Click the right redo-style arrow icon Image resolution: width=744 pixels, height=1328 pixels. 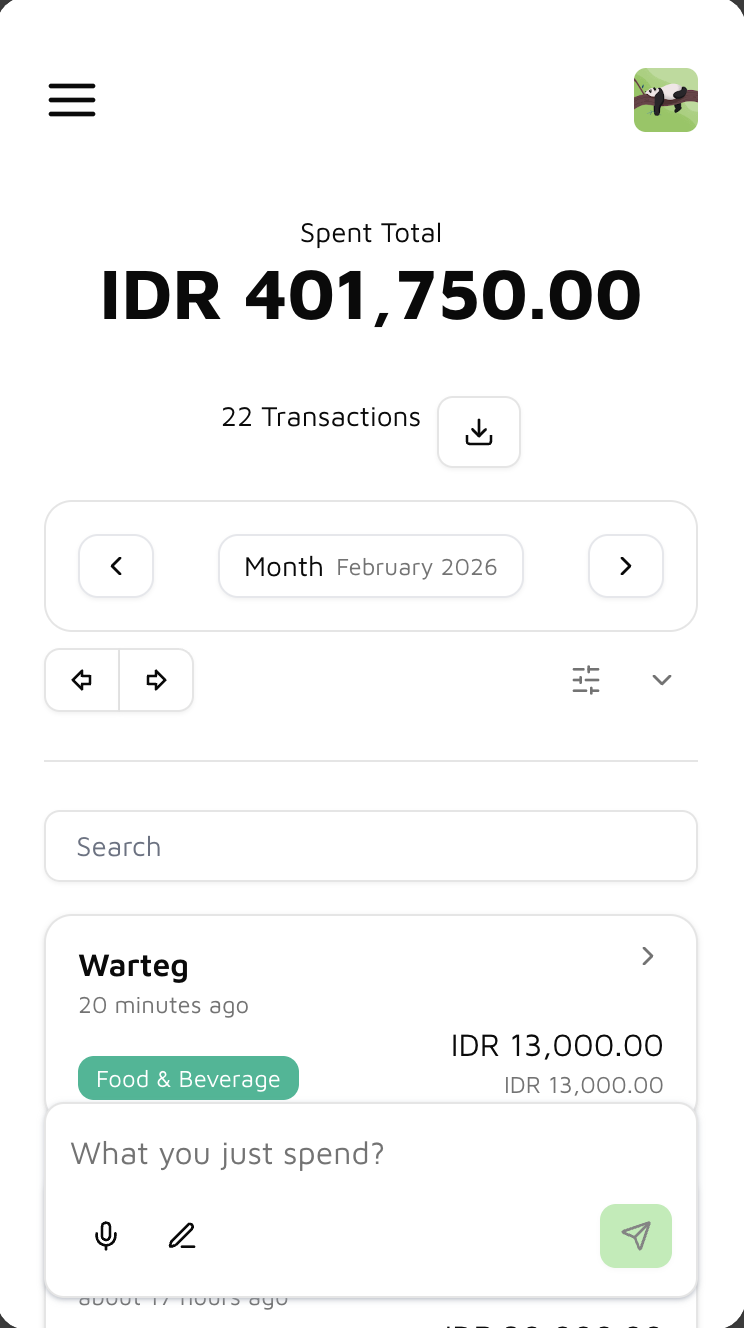[x=155, y=680]
